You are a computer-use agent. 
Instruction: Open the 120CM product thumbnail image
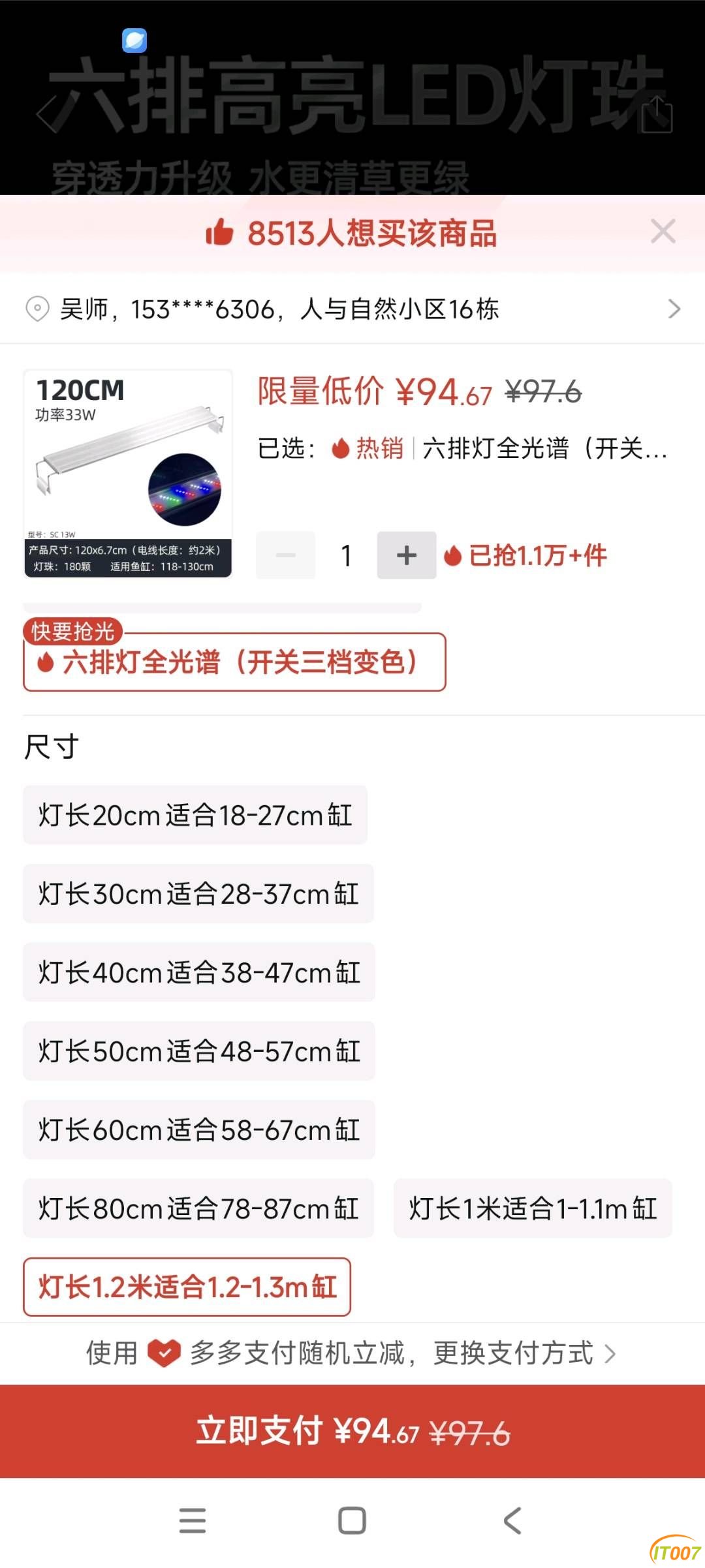[128, 474]
